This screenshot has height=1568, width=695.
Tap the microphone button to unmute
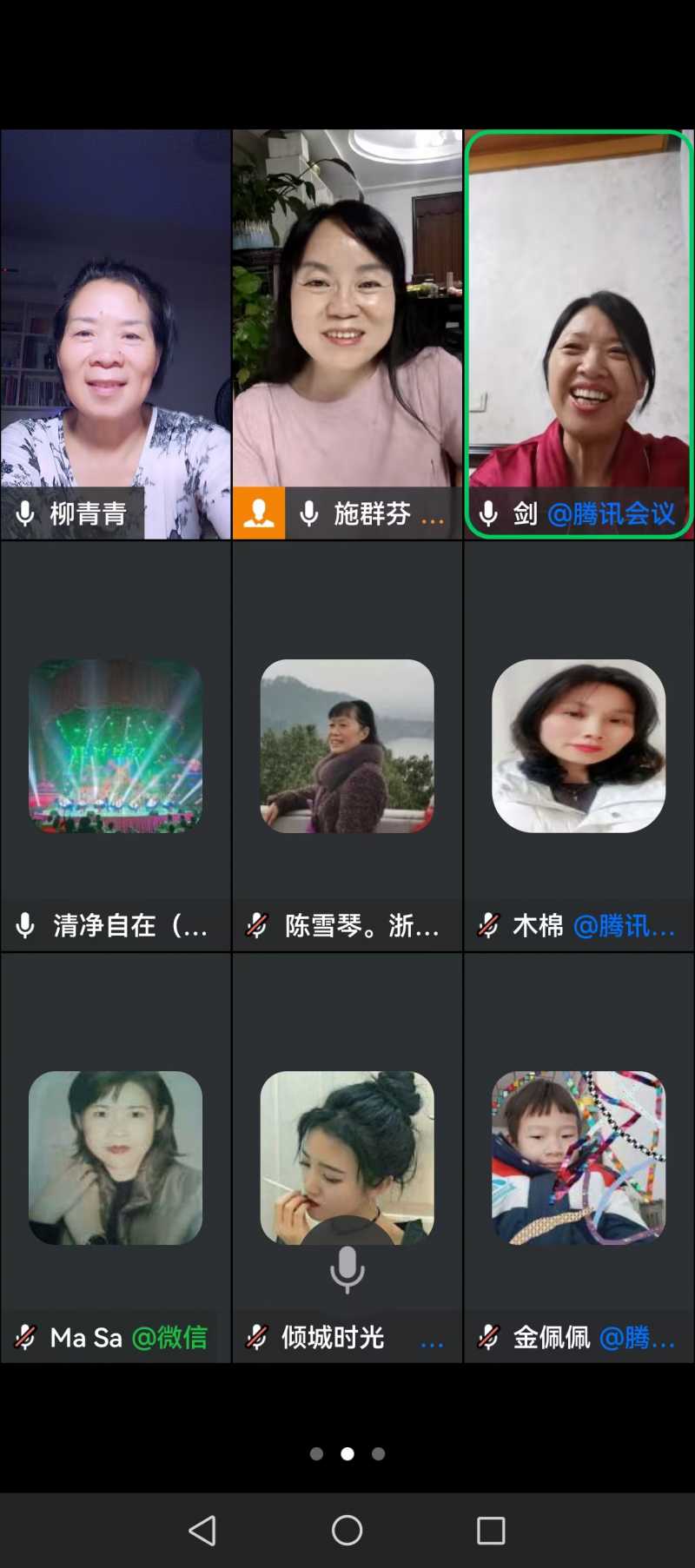pos(347,1268)
